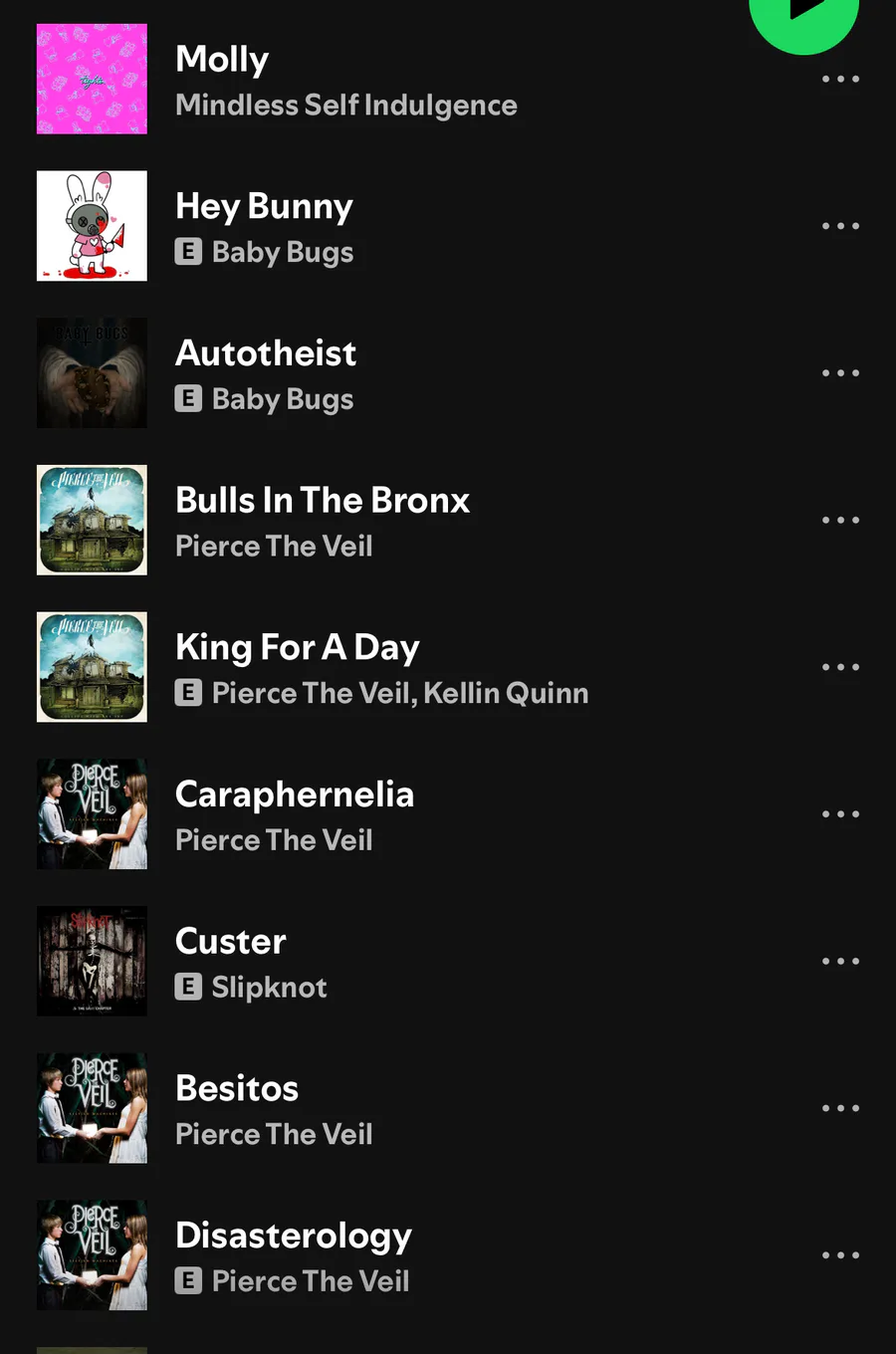The width and height of the screenshot is (896, 1354).
Task: Open more options for Caraphernelia
Action: [x=840, y=814]
